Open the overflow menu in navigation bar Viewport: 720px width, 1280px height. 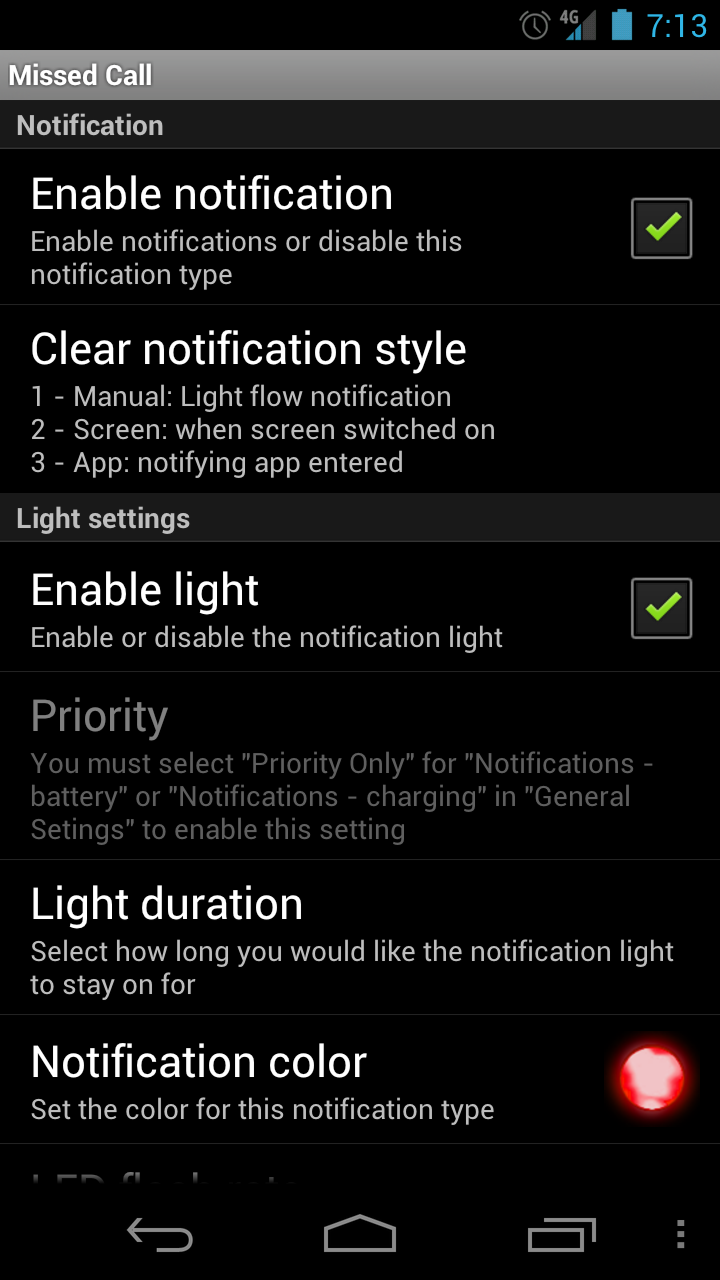coord(680,1234)
